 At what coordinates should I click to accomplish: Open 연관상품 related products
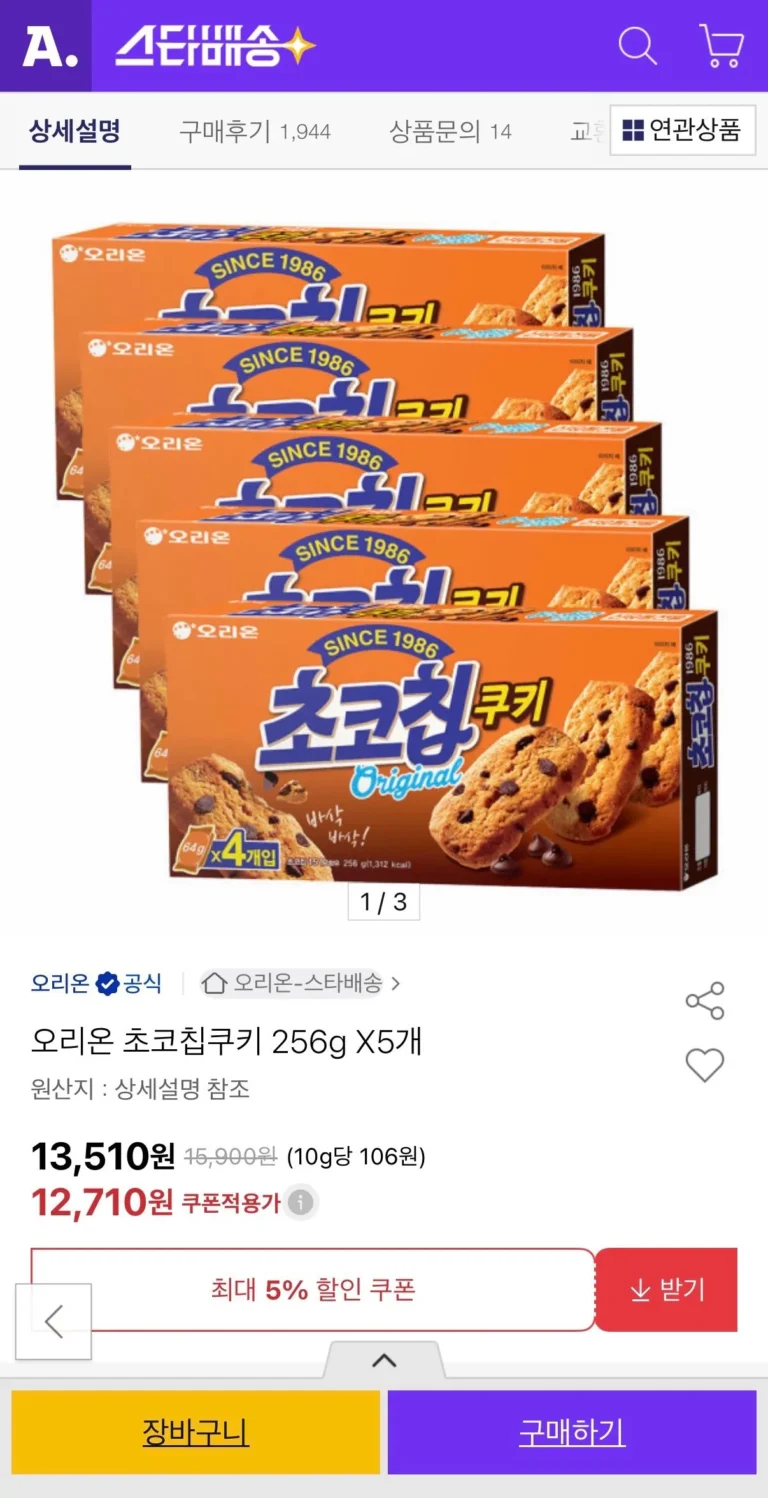[x=682, y=130]
